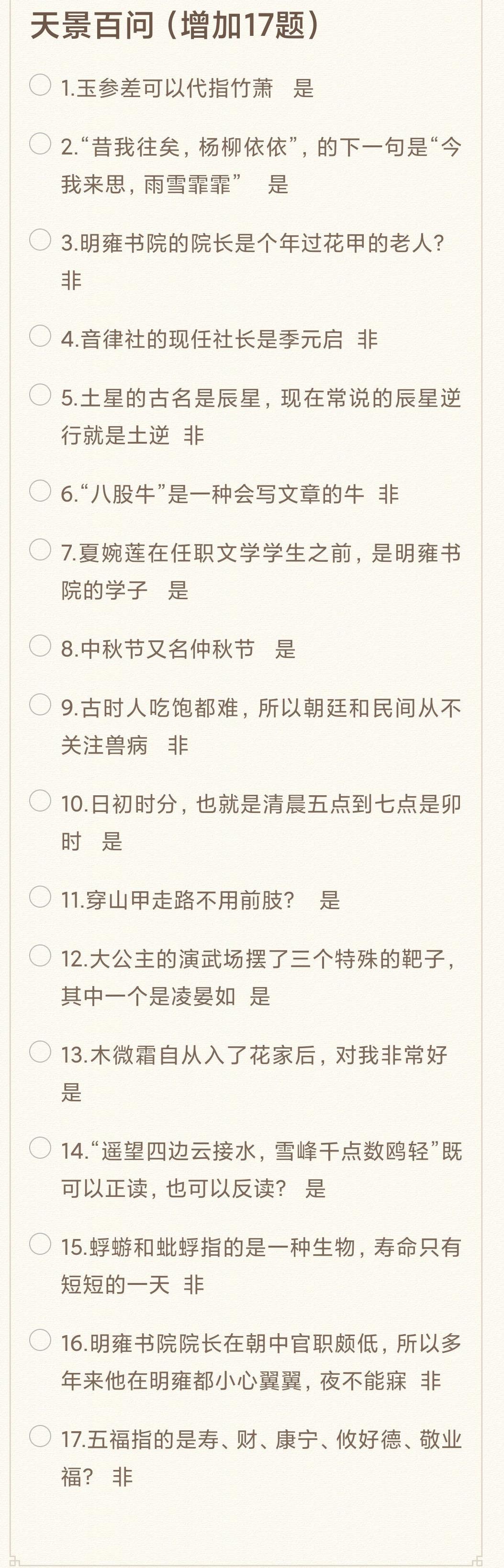Select option 9 about 兽病

pyautogui.click(x=40, y=705)
